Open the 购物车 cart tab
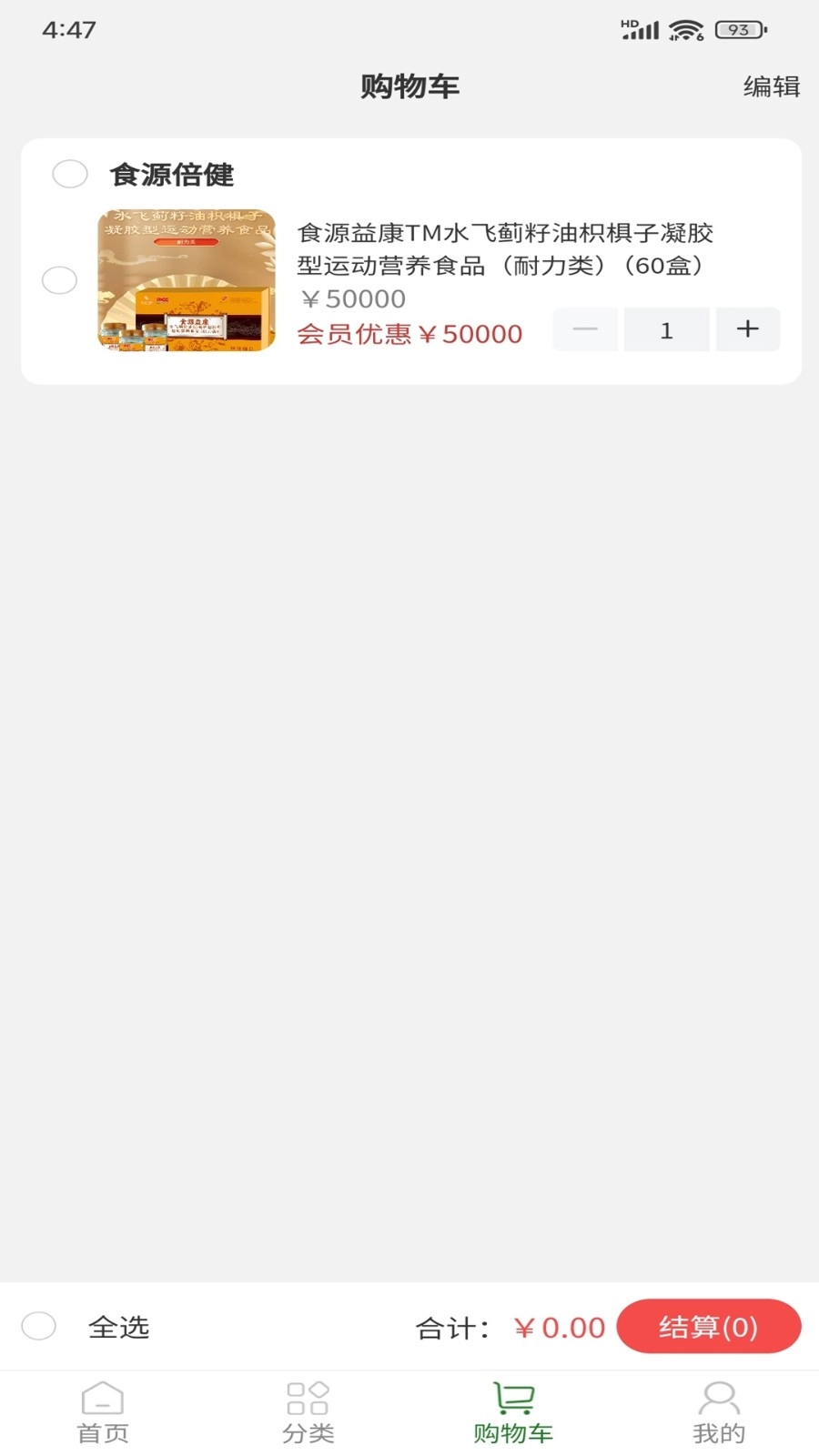 513,1413
